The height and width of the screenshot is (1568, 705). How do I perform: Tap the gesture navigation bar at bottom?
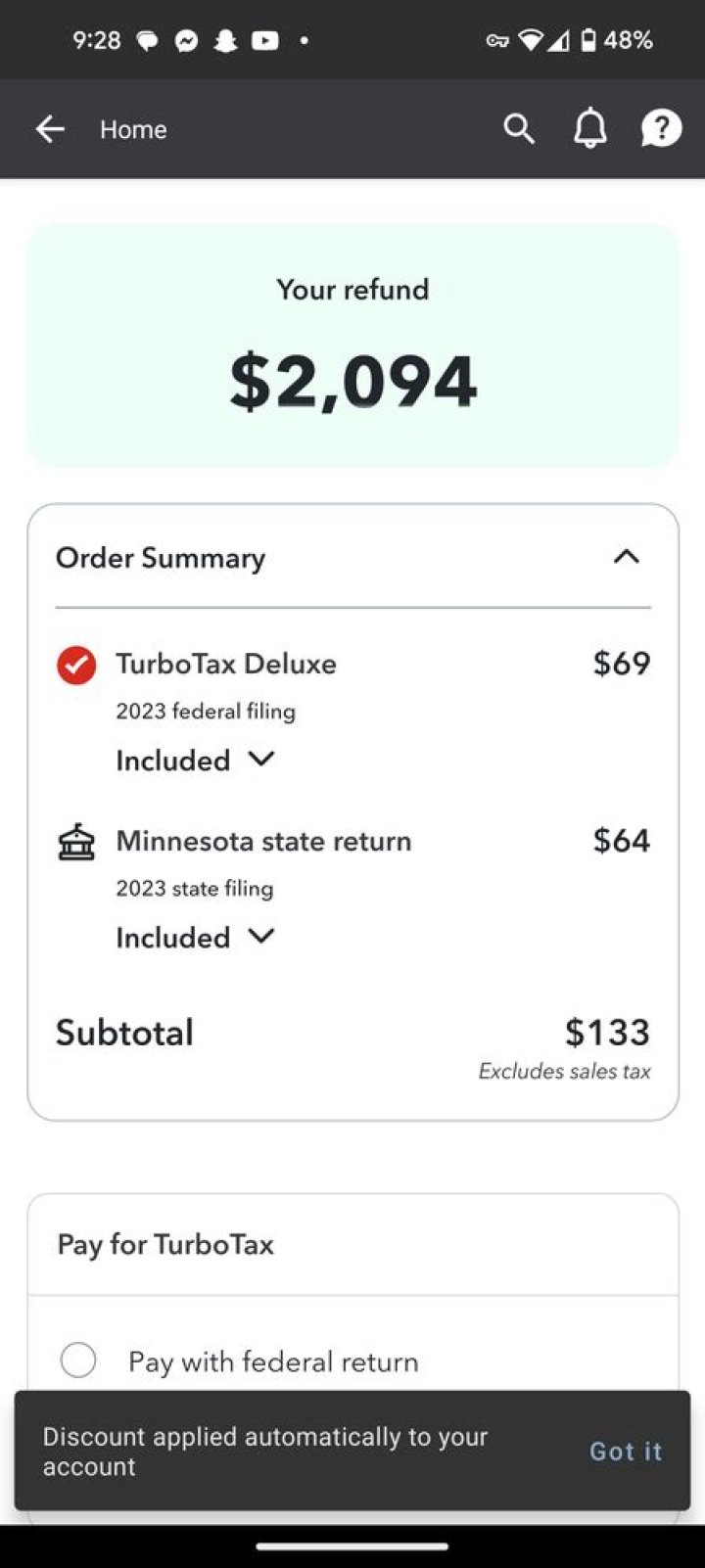(x=352, y=1546)
